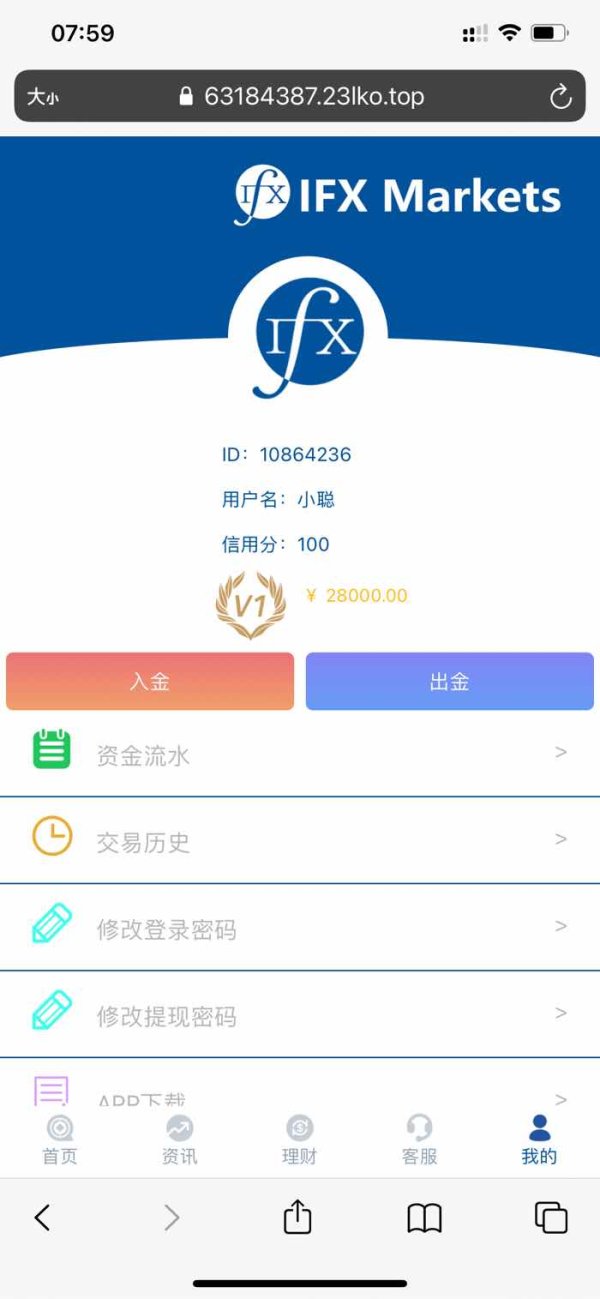Select the 我的 profile tab
This screenshot has width=600, height=1299.
tap(539, 1141)
